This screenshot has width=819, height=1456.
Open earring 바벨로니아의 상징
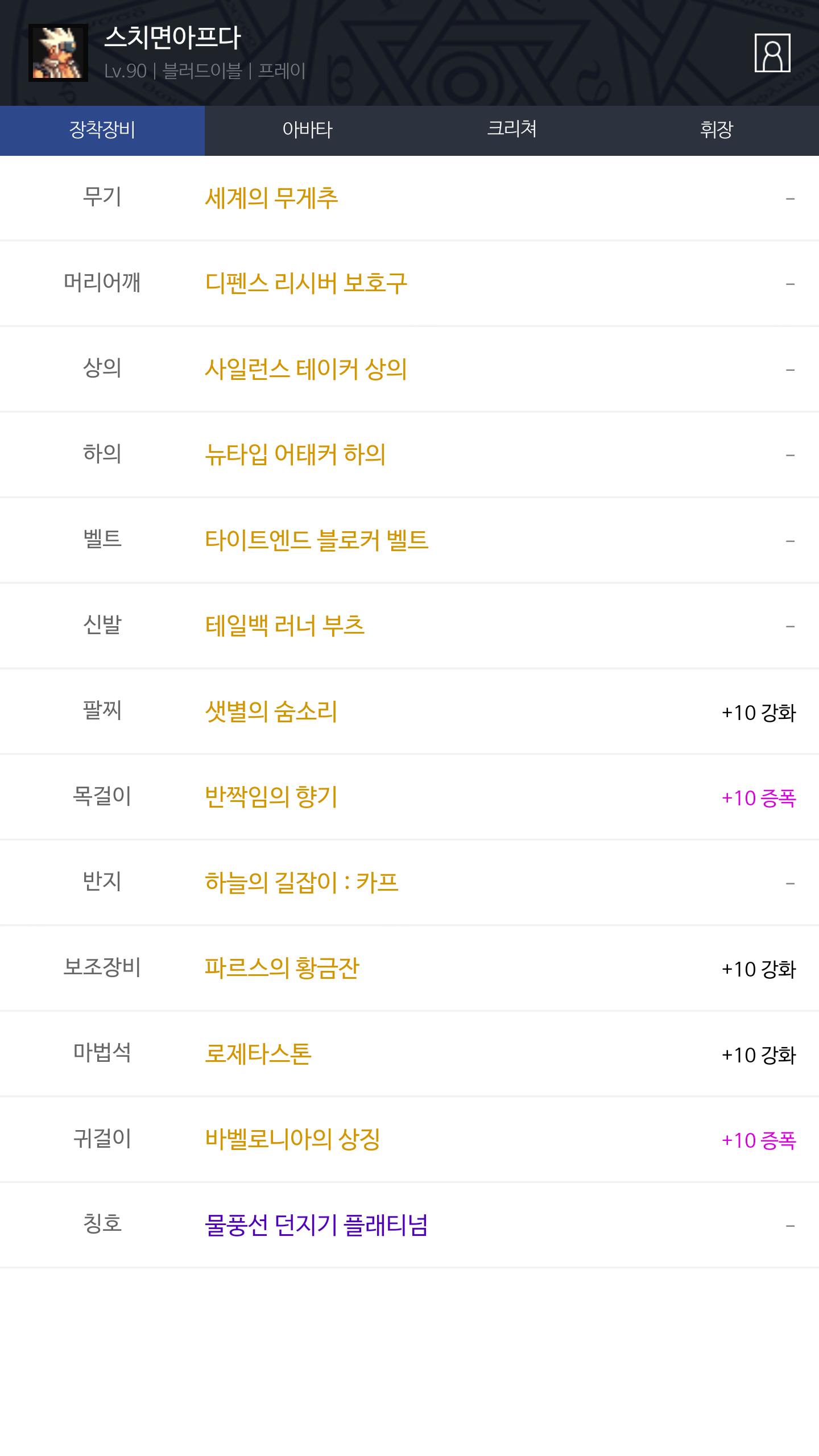pos(292,1139)
